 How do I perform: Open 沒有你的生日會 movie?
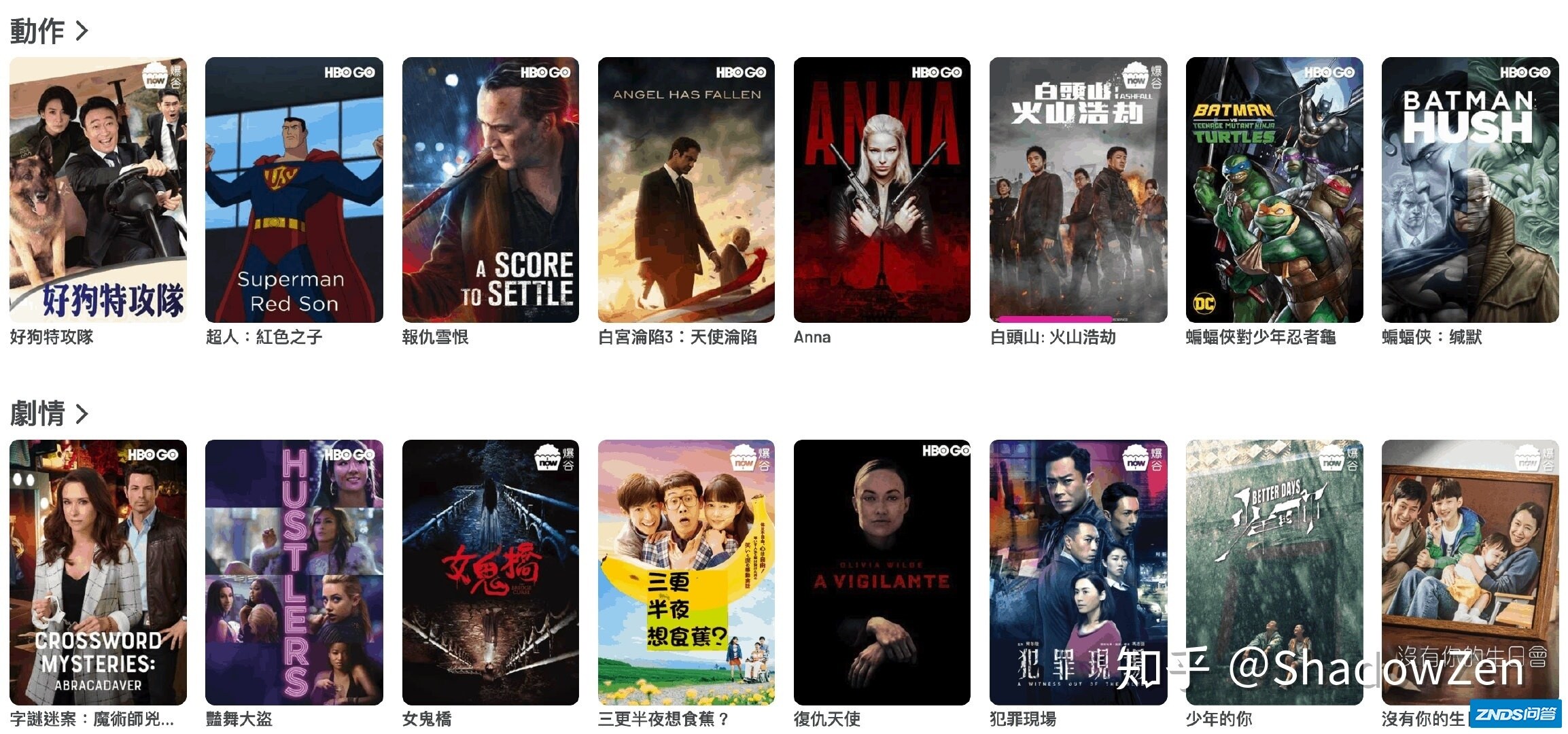[1469, 572]
